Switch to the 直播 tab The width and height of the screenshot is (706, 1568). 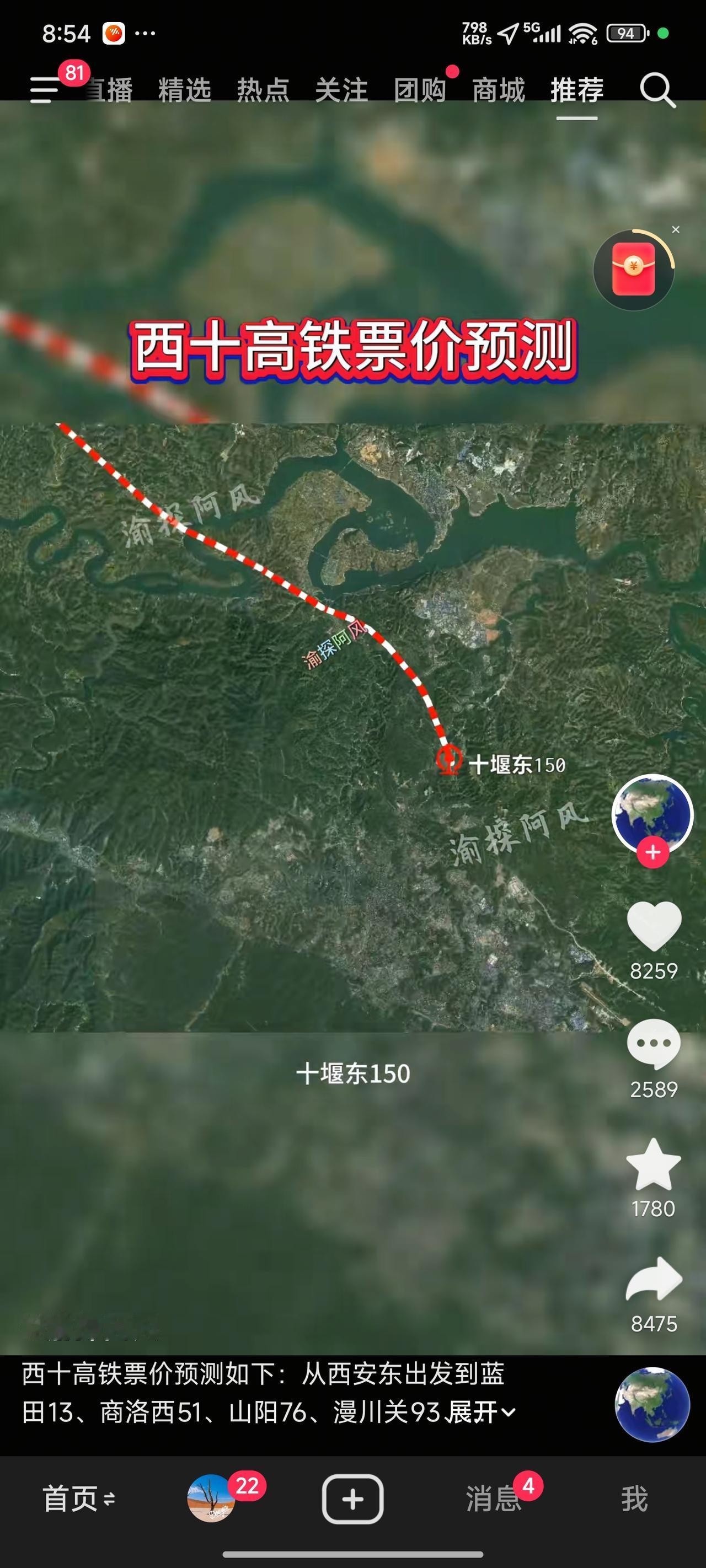point(110,91)
